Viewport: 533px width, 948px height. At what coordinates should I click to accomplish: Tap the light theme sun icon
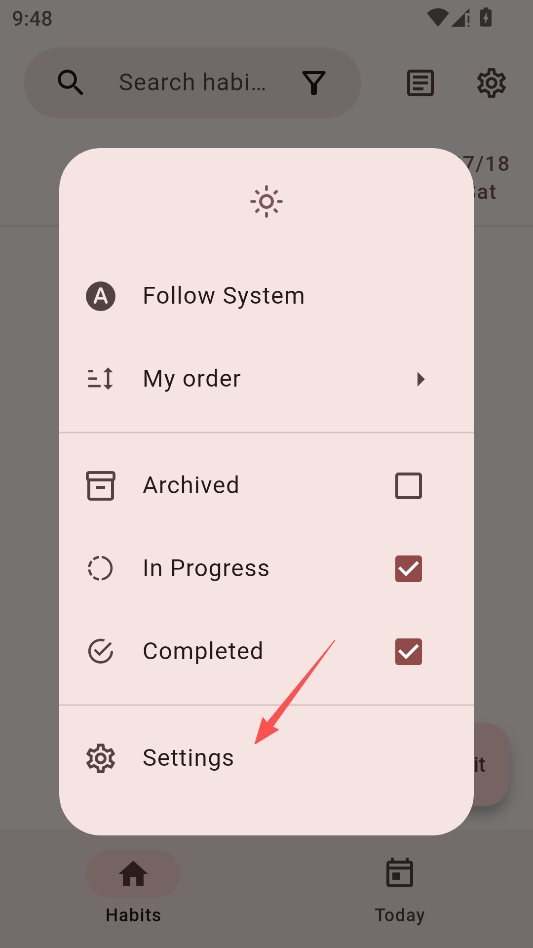pos(266,201)
